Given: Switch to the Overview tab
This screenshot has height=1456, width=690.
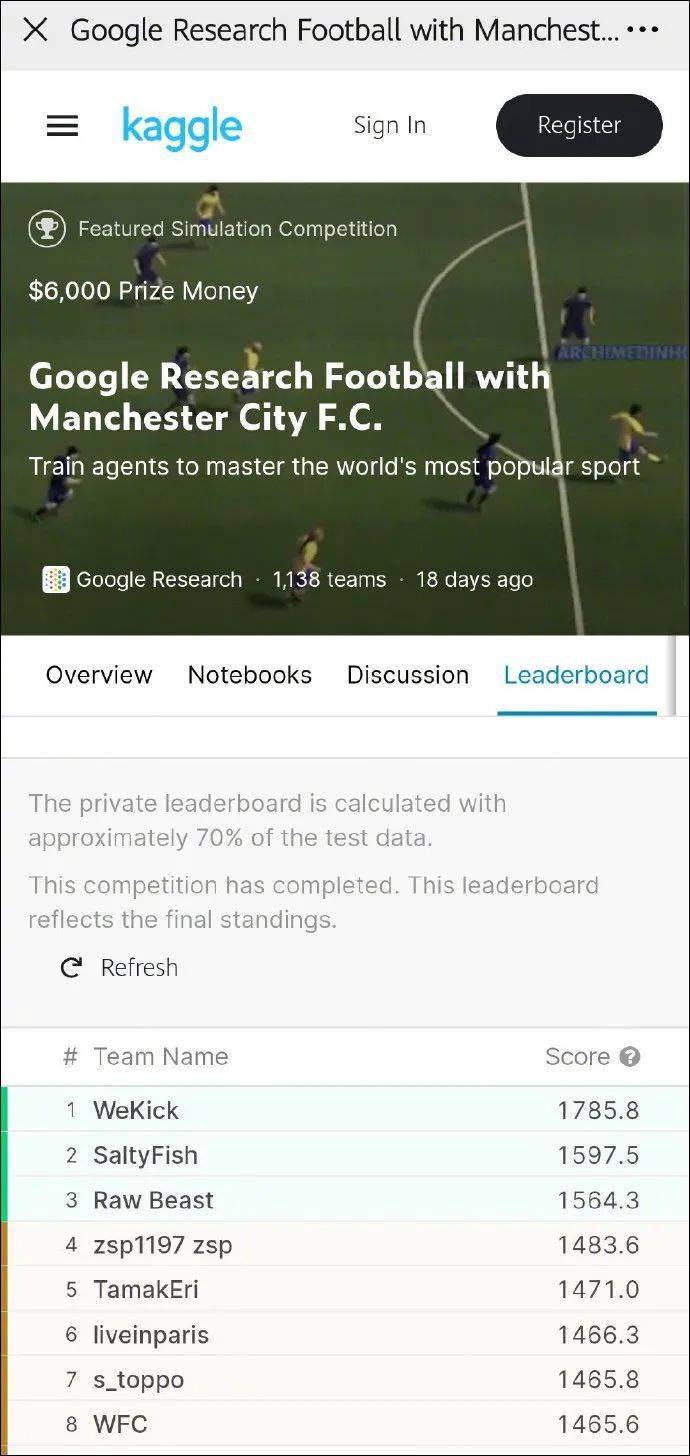Looking at the screenshot, I should pyautogui.click(x=99, y=675).
